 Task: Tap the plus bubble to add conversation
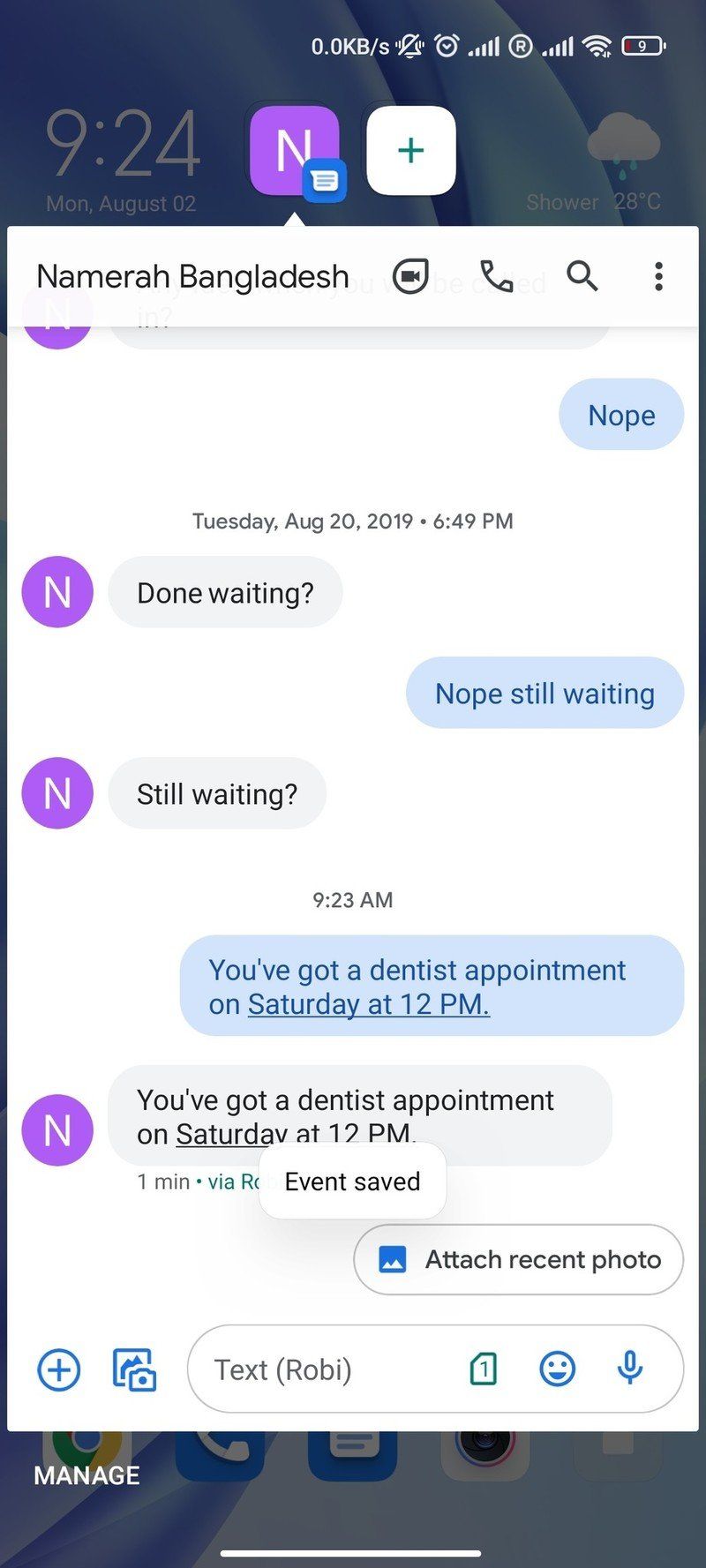(x=410, y=150)
